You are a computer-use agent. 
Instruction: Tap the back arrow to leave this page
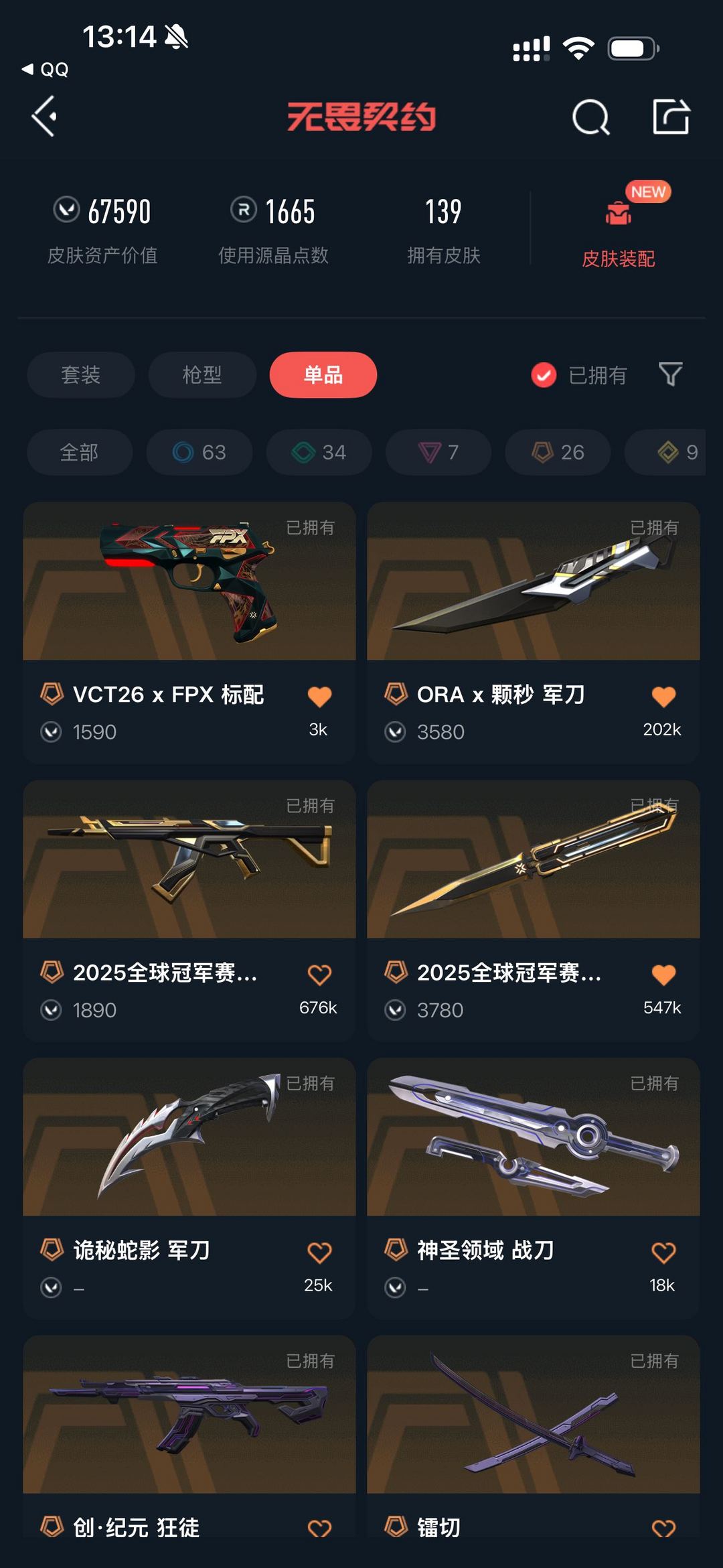[46, 118]
